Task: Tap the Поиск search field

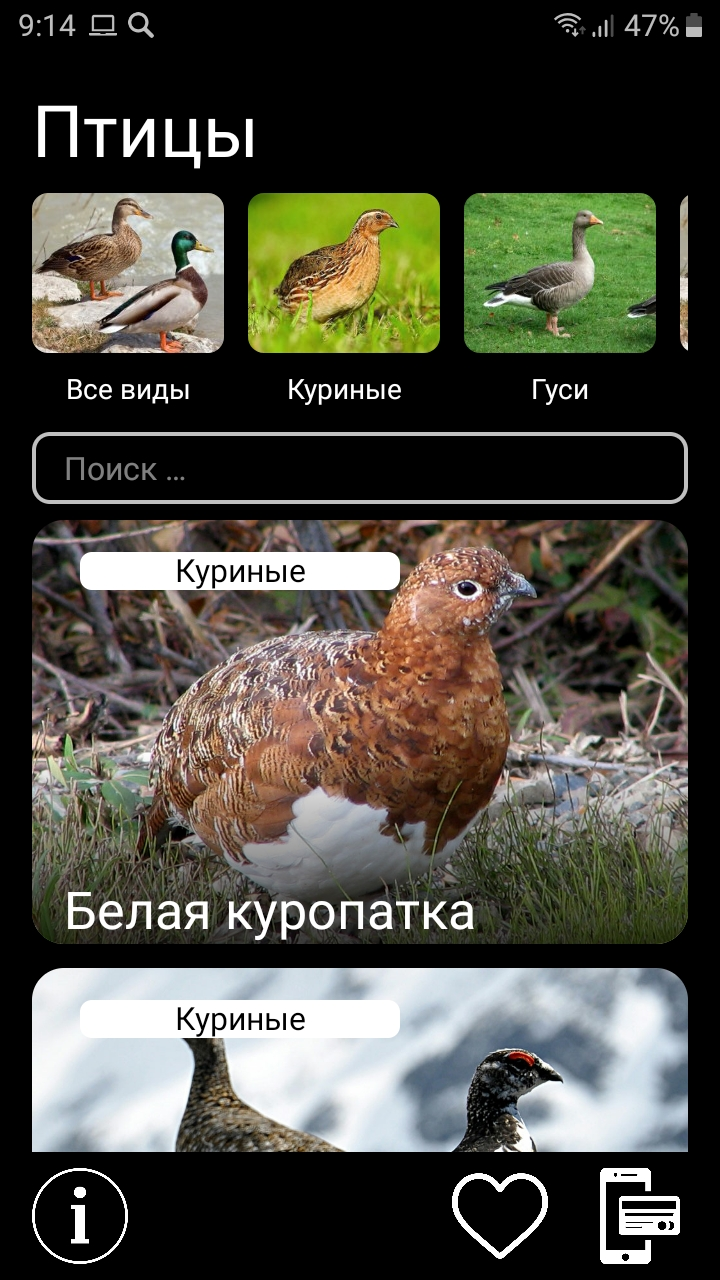Action: click(360, 468)
